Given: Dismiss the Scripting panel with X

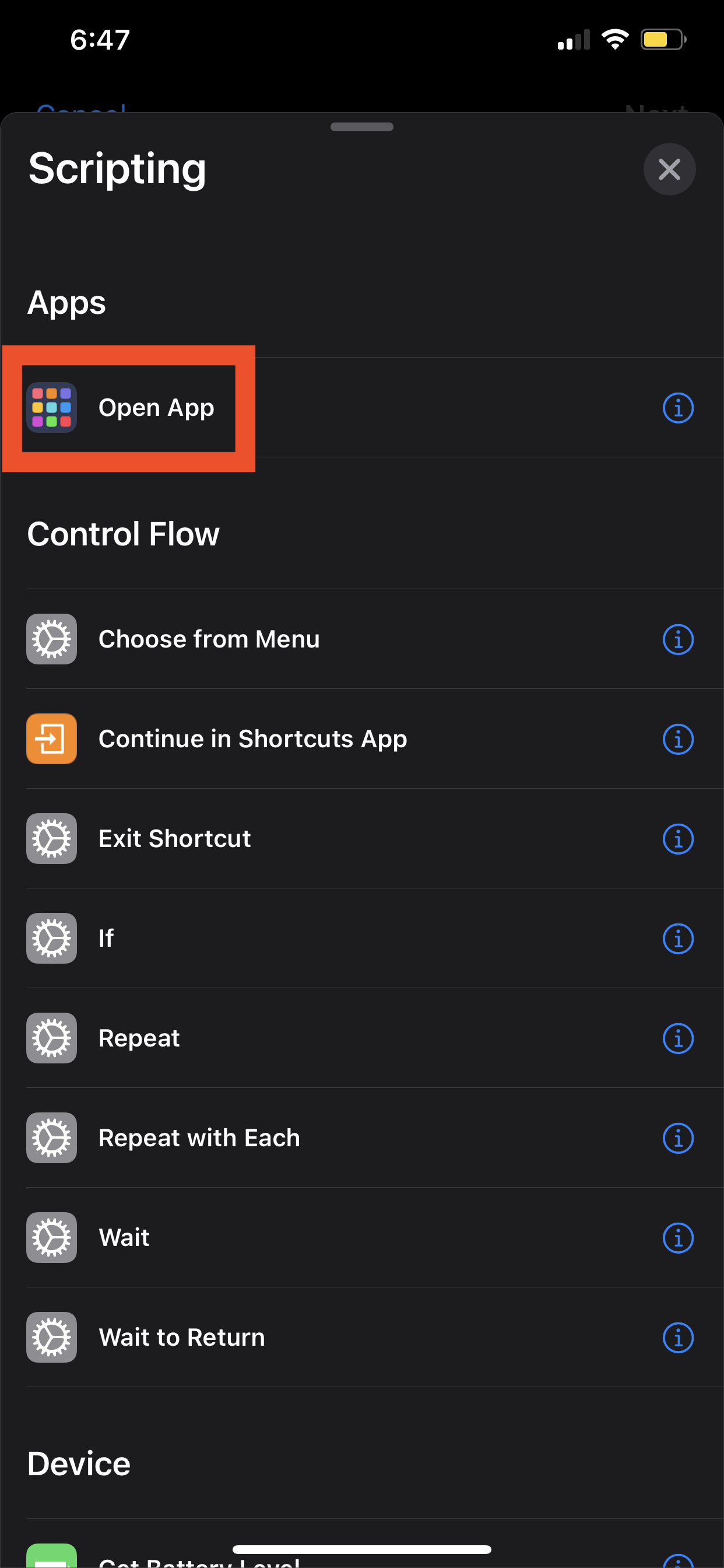Looking at the screenshot, I should click(669, 169).
